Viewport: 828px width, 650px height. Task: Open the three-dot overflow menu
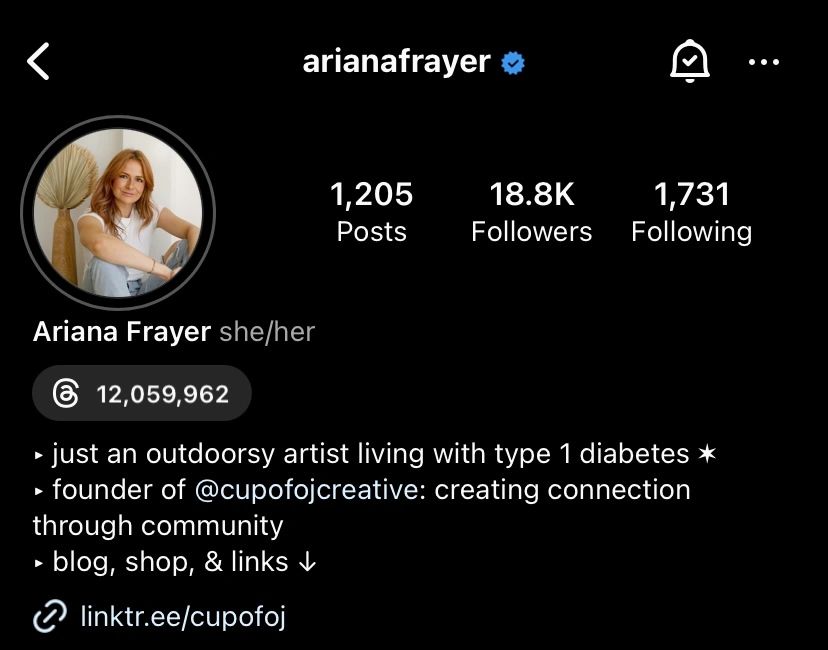[763, 62]
